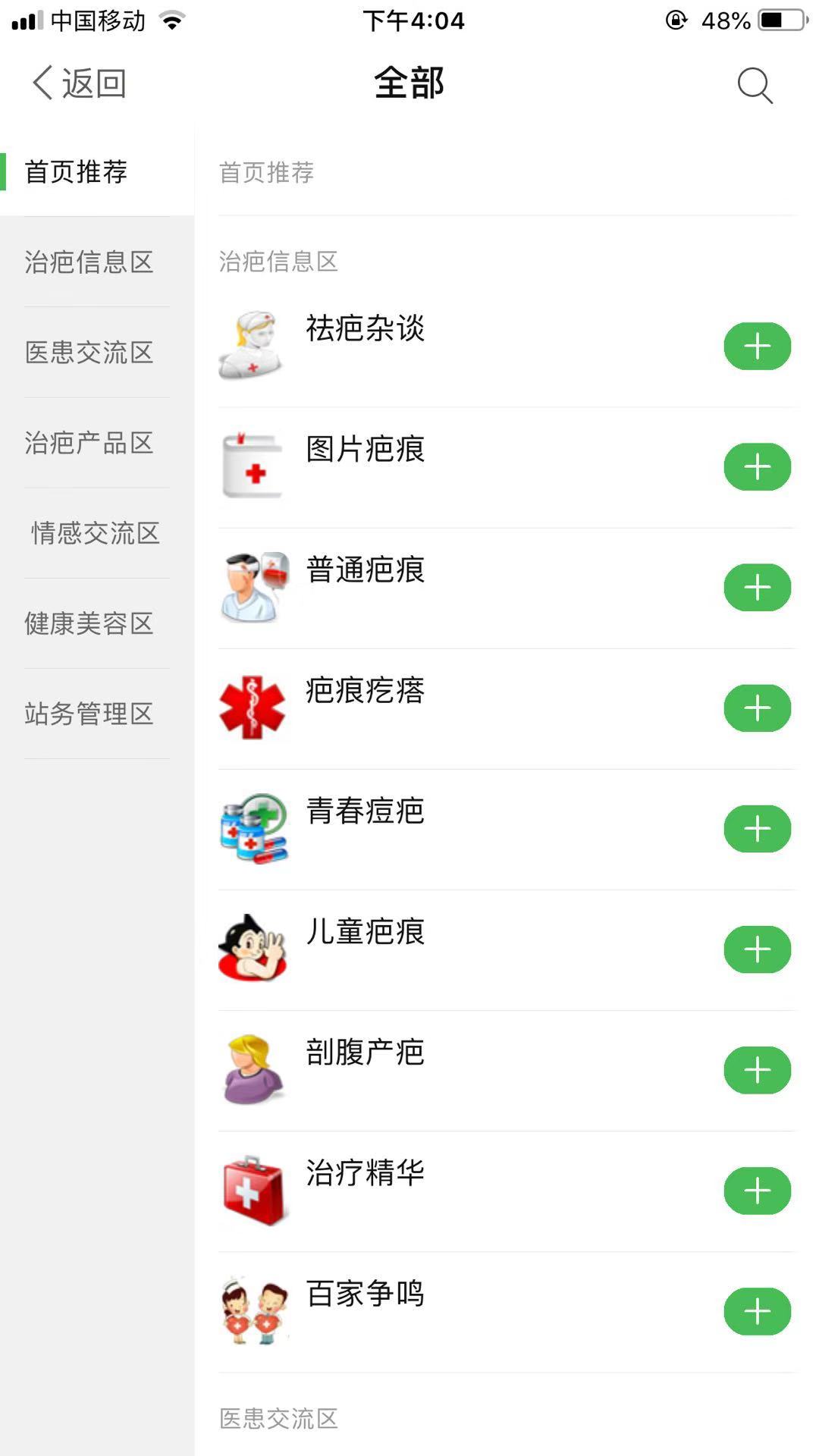Viewport: 819px width, 1456px height.
Task: Click the Astro Boy icon for 儿童疤痕
Action: pyautogui.click(x=254, y=949)
